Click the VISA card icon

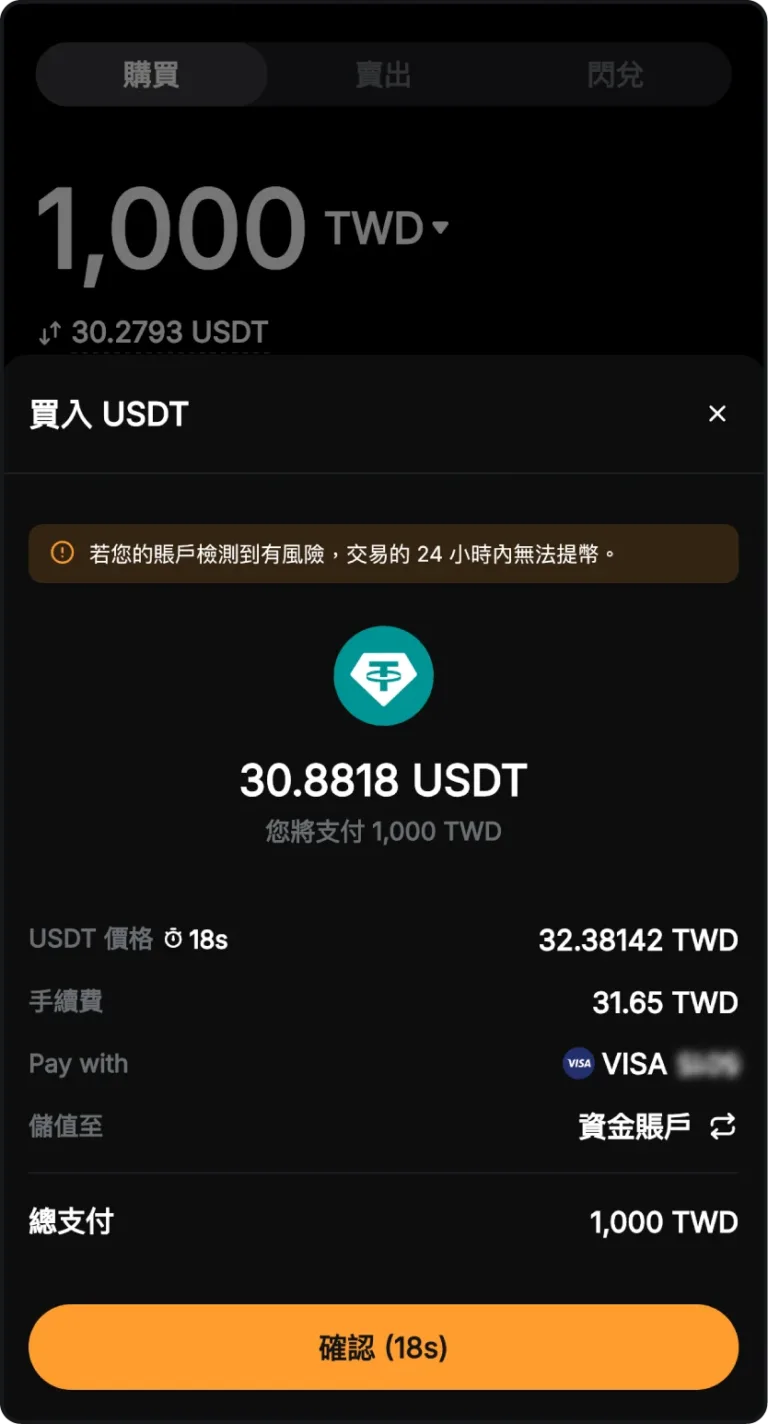(577, 1064)
